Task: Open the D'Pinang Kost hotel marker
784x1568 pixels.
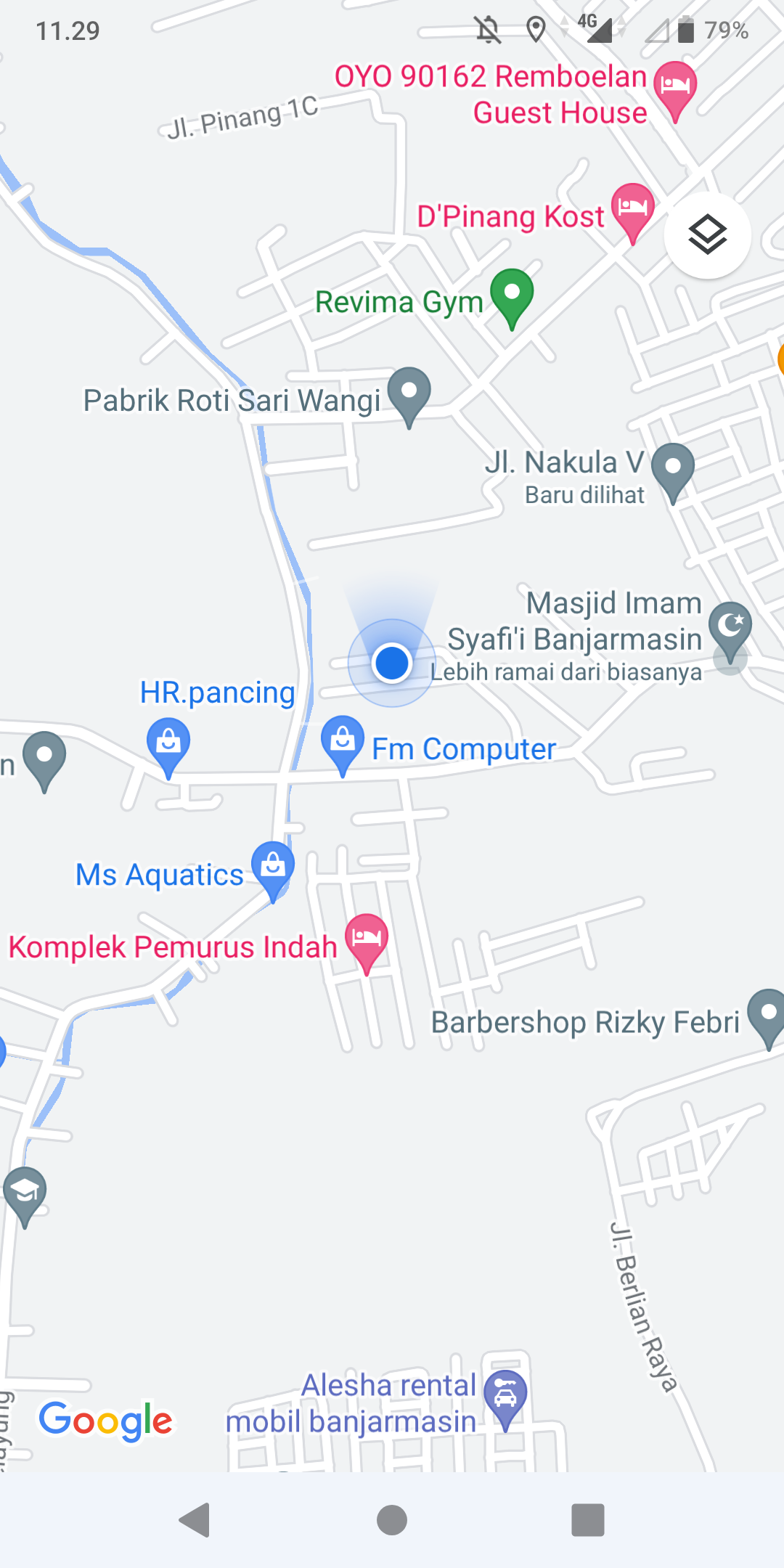Action: point(632,209)
